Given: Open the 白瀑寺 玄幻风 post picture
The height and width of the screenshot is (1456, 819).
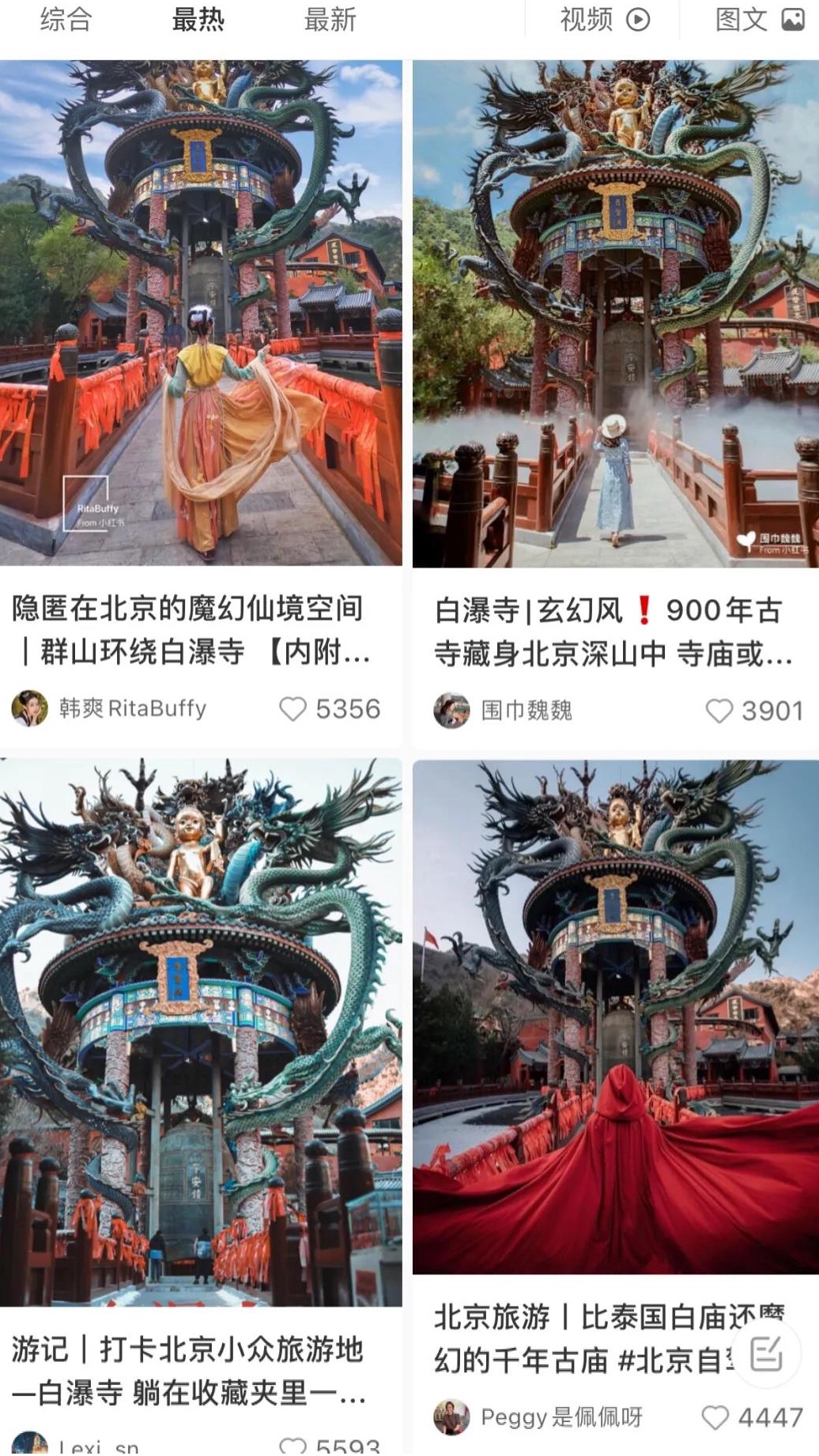Looking at the screenshot, I should (615, 314).
